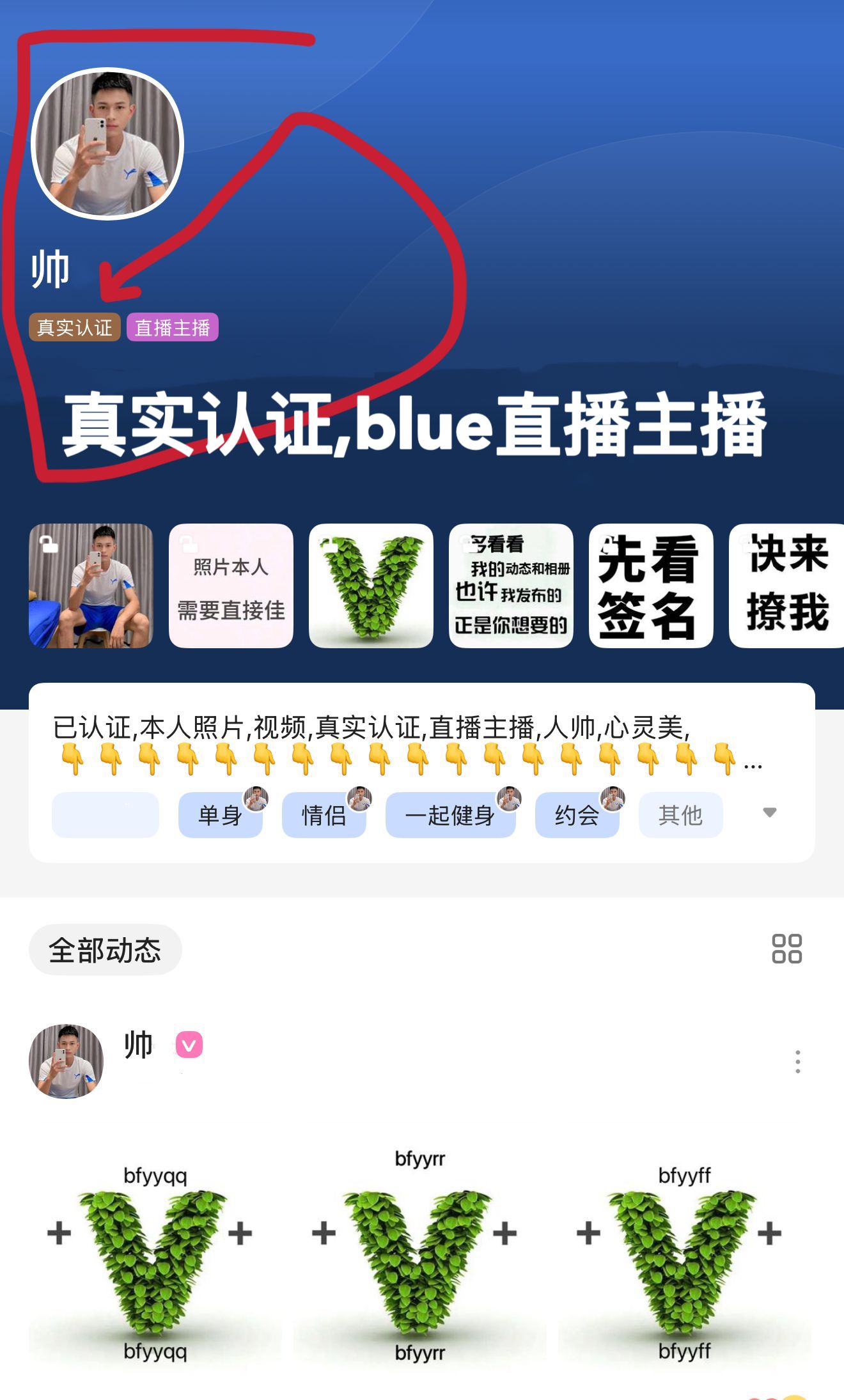
Task: Select the 情侣 tag chip
Action: point(324,815)
